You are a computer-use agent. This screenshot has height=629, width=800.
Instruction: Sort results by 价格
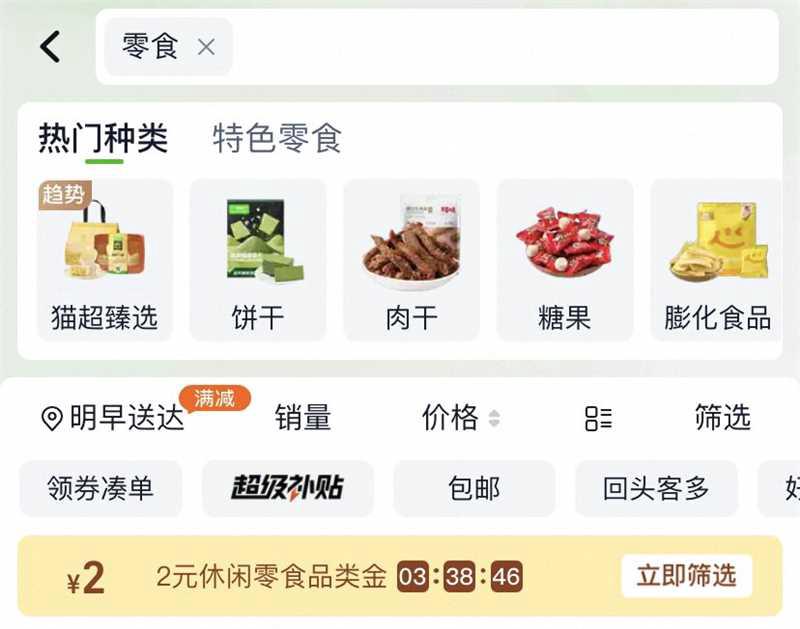pyautogui.click(x=460, y=418)
